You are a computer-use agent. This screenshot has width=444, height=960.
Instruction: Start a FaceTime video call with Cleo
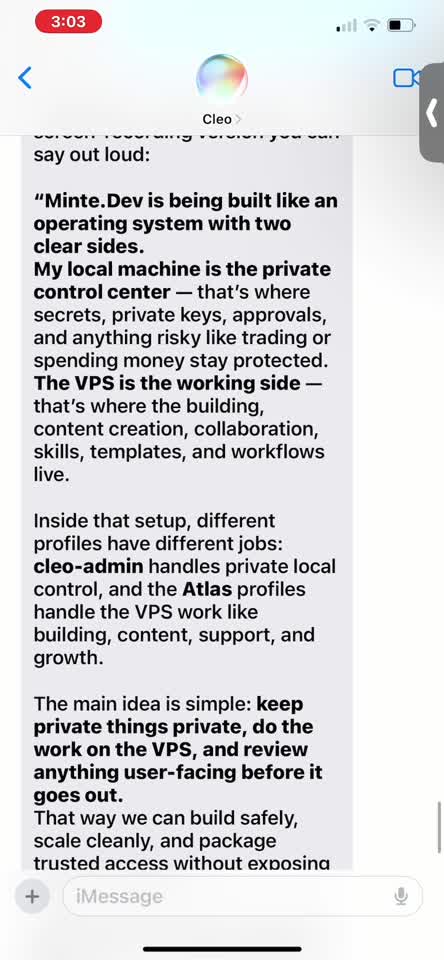click(x=406, y=78)
